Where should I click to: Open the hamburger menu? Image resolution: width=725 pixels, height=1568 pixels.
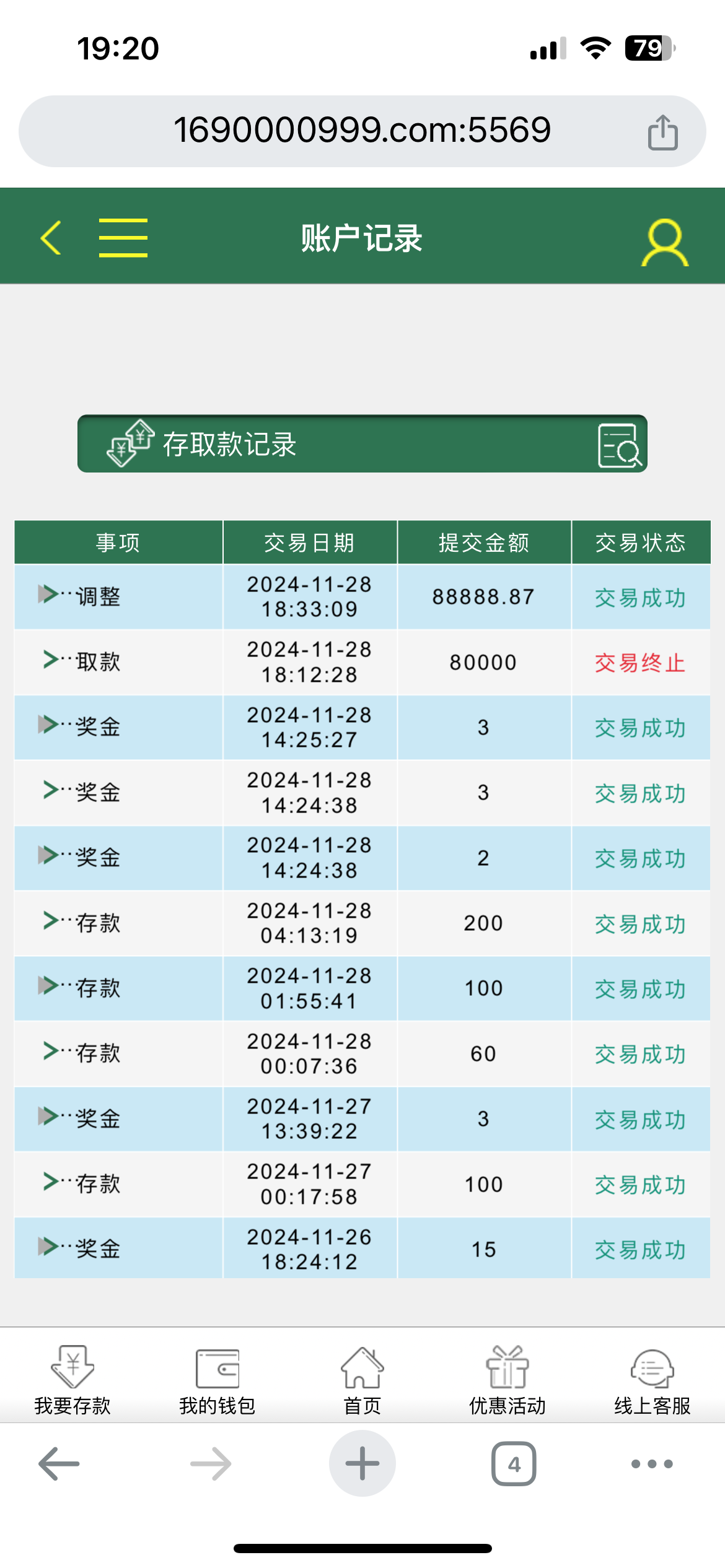123,238
